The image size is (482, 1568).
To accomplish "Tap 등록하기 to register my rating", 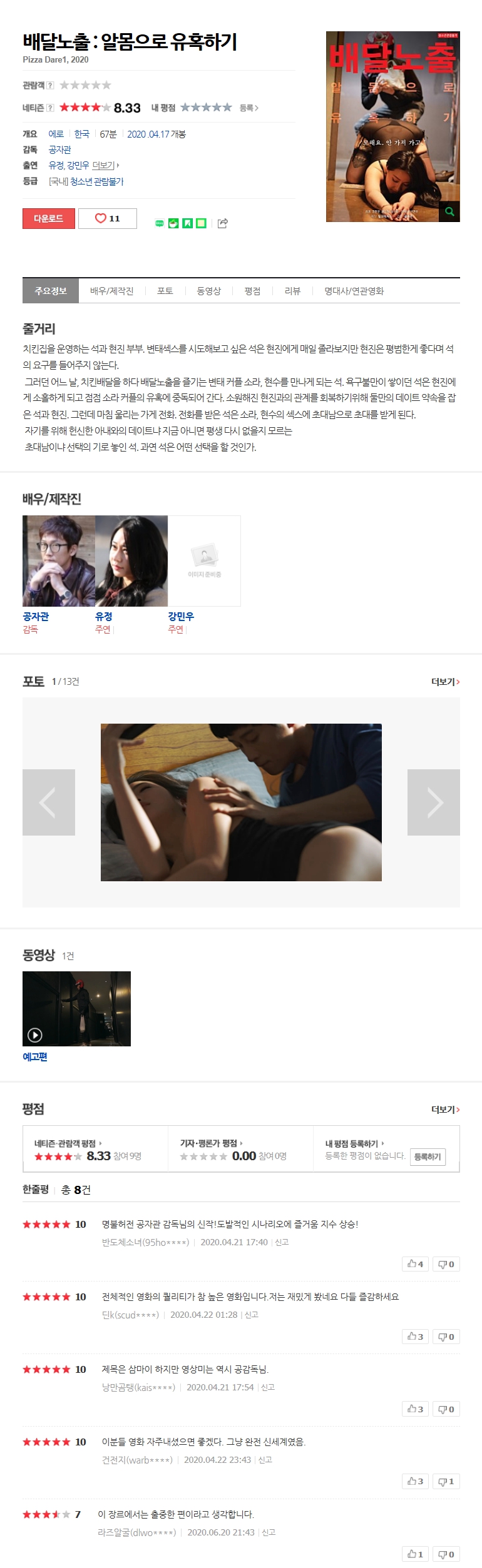I will pyautogui.click(x=428, y=1156).
